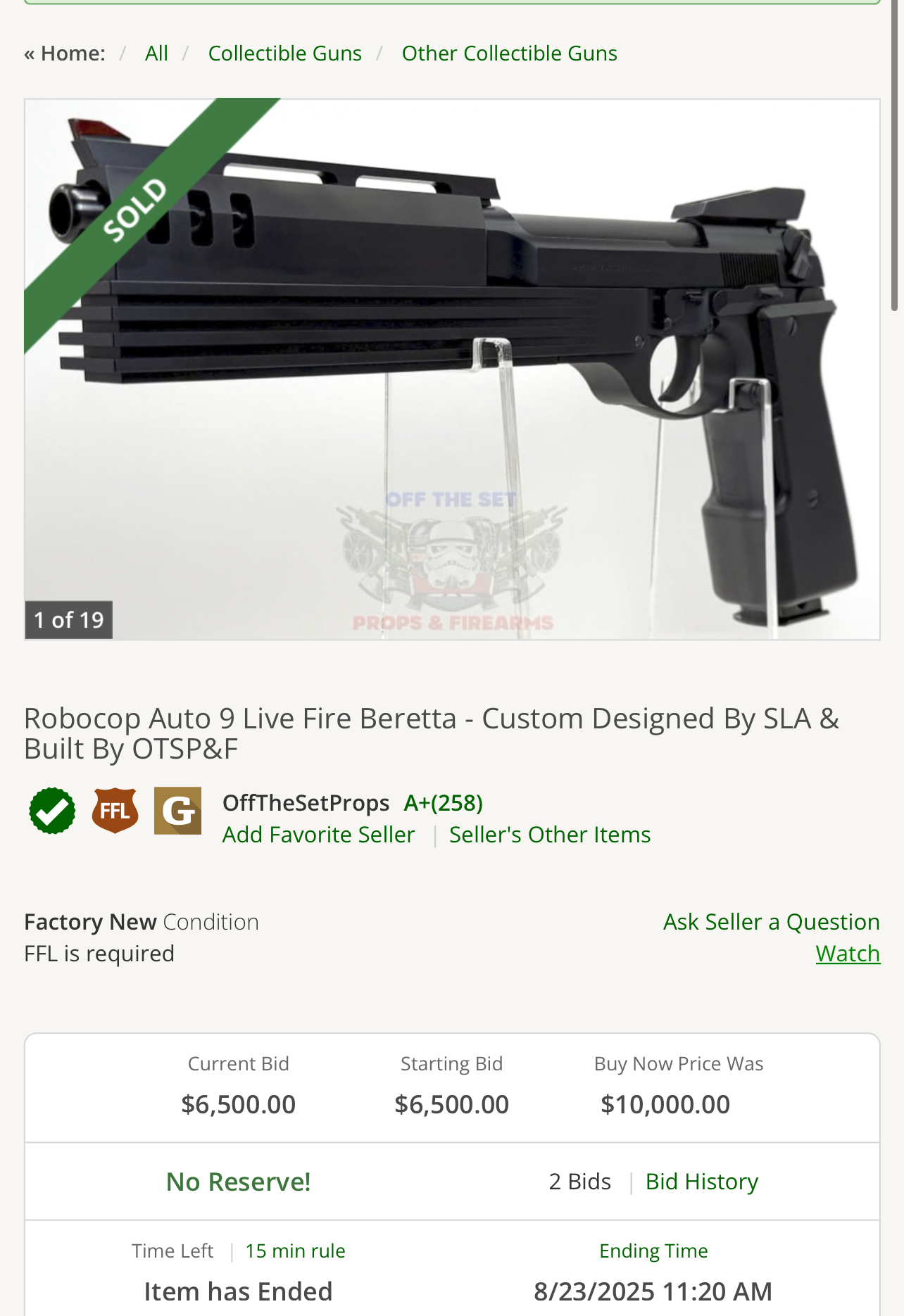Image resolution: width=904 pixels, height=1316 pixels.
Task: Open Other Collectible Guns category
Action: coord(510,53)
